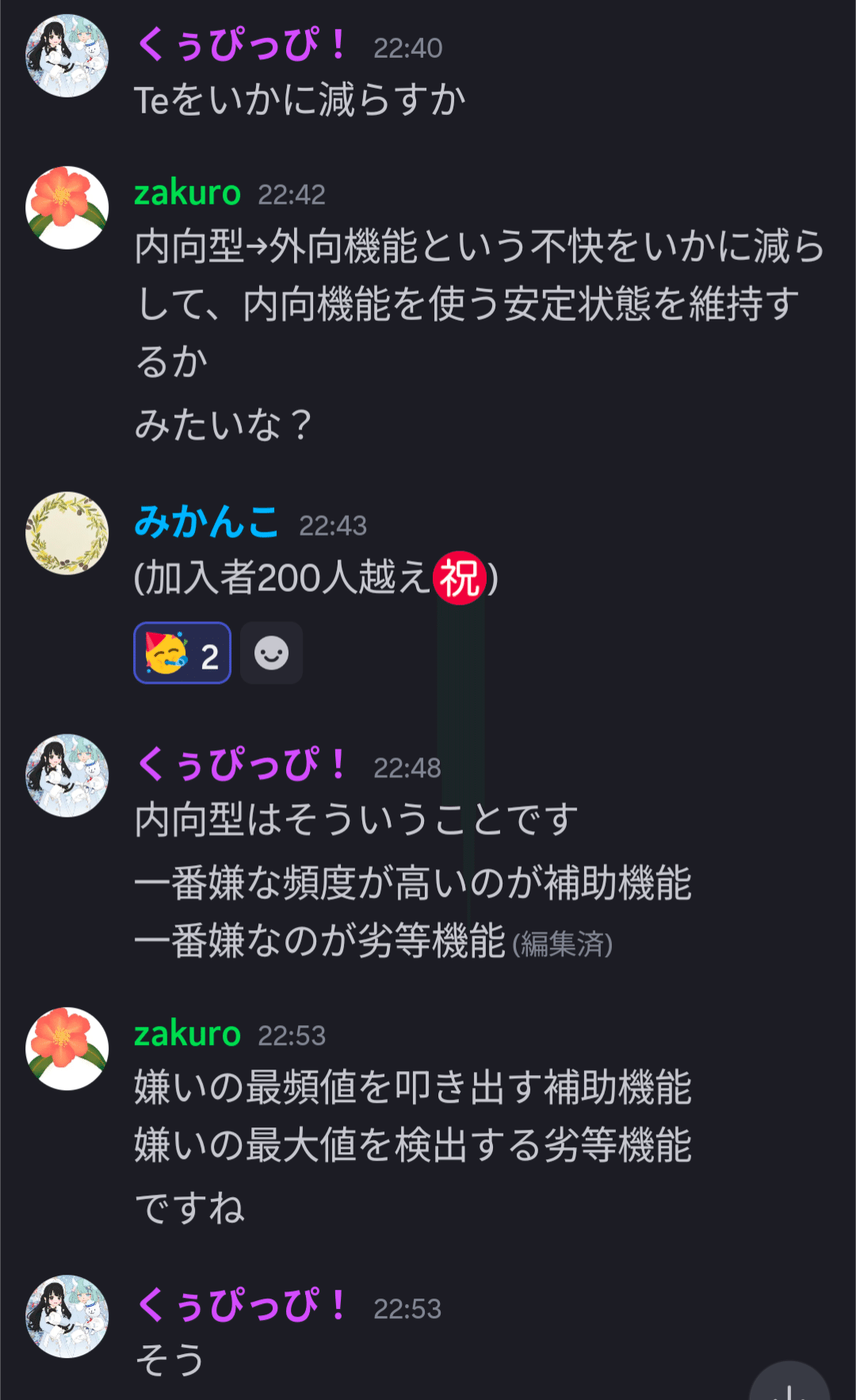Open zakuro's avatar at 22:42
The width and height of the screenshot is (856, 1400).
pyautogui.click(x=67, y=208)
